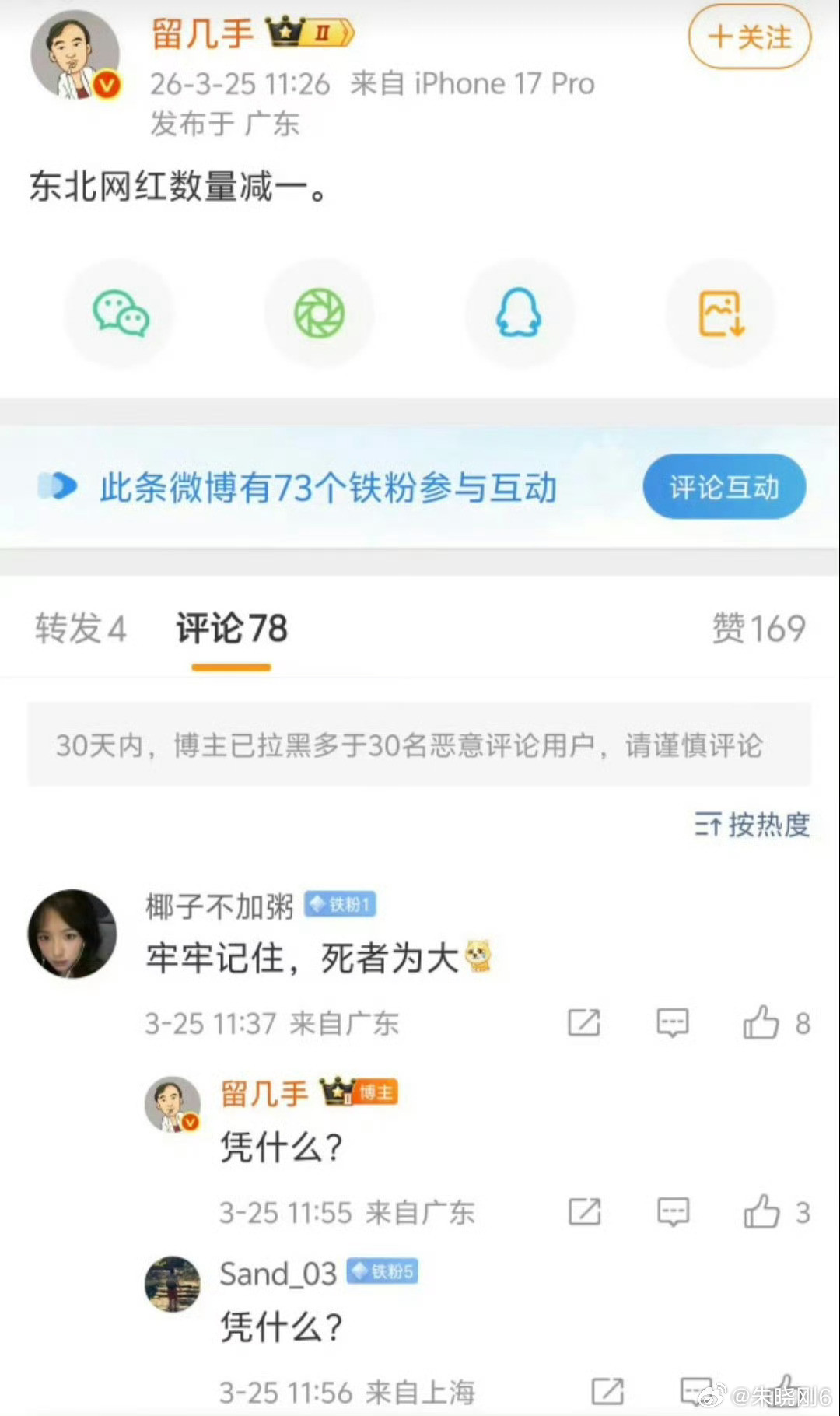Switch to the 赞169 tab
The height and width of the screenshot is (1416, 840).
[x=760, y=629]
